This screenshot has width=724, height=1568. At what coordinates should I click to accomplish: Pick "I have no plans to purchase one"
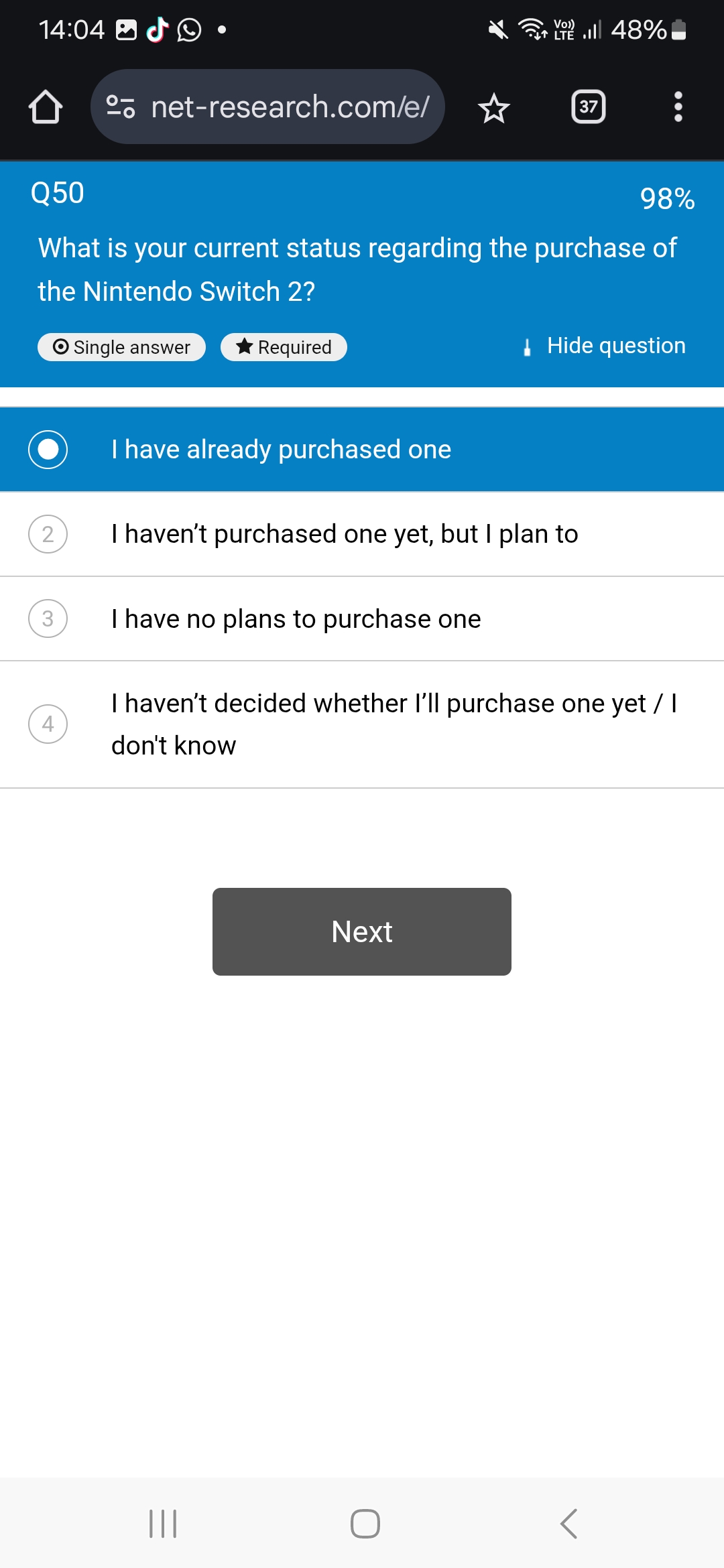click(362, 618)
